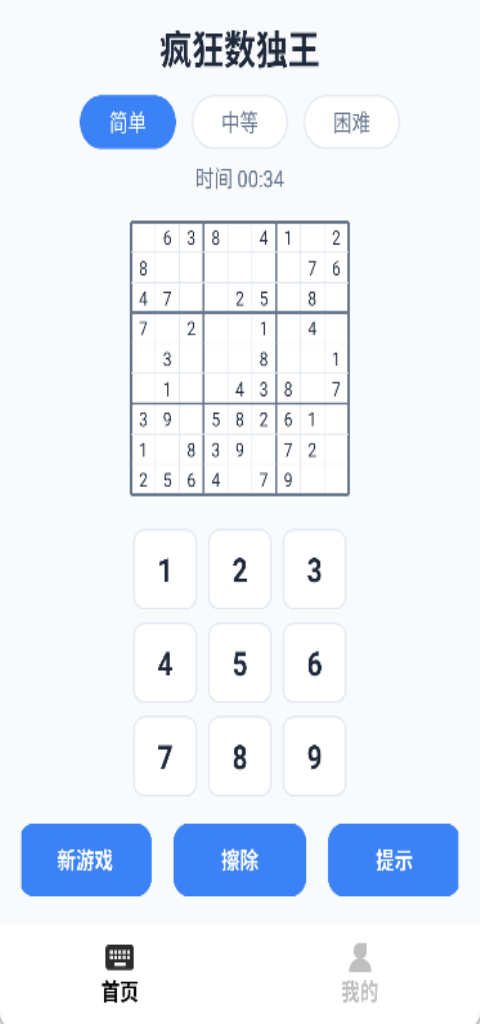The height and width of the screenshot is (1024, 480).
Task: Choose the 困难 difficulty level
Action: [x=352, y=122]
